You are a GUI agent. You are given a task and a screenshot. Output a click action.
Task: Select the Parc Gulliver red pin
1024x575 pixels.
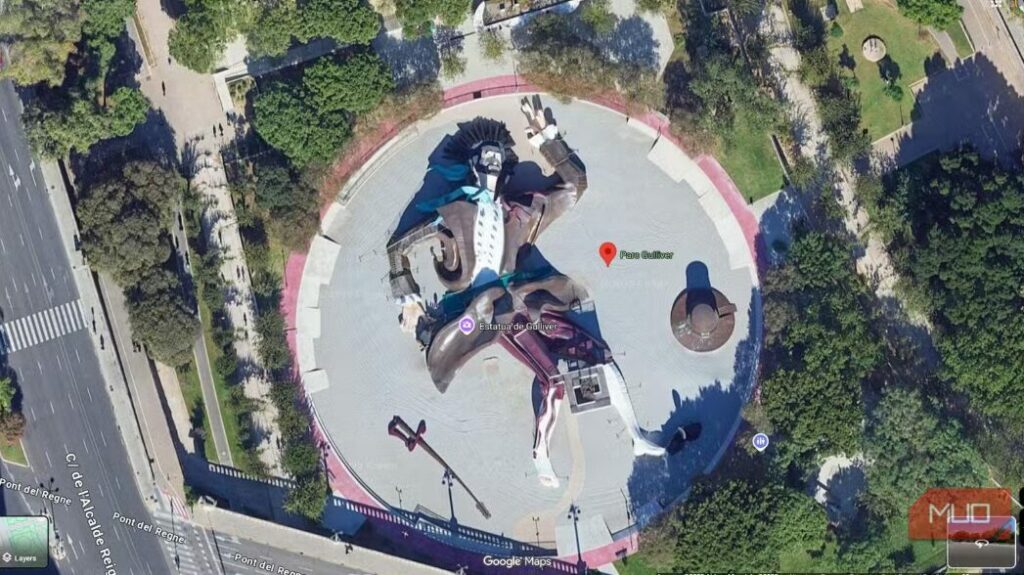tap(607, 253)
